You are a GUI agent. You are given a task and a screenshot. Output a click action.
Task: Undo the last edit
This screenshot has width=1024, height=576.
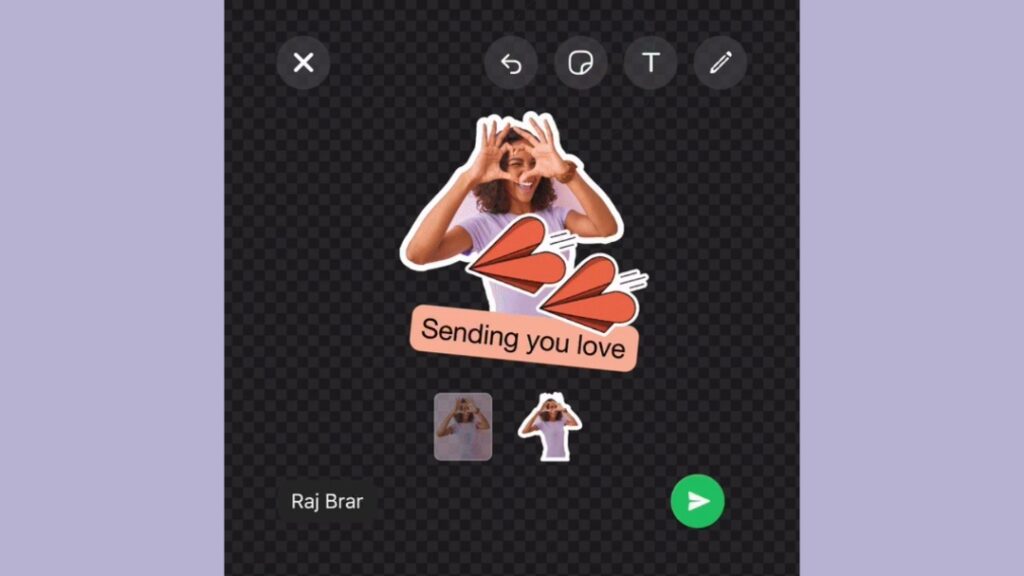point(511,63)
